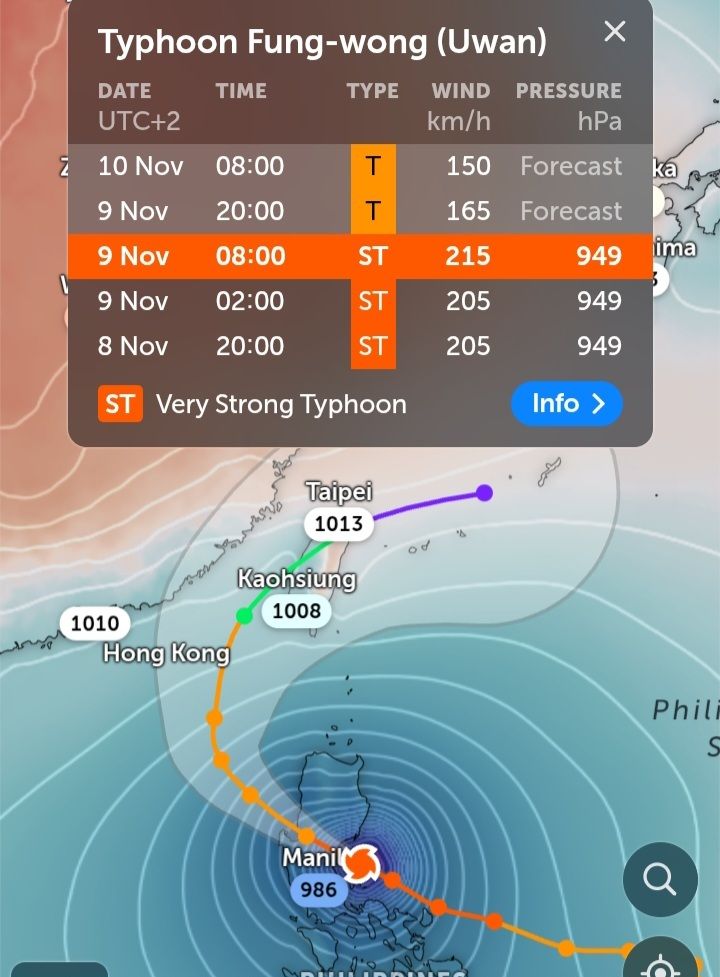Close the Typhoon Fung-wong info panel
The image size is (720, 977).
click(x=614, y=32)
